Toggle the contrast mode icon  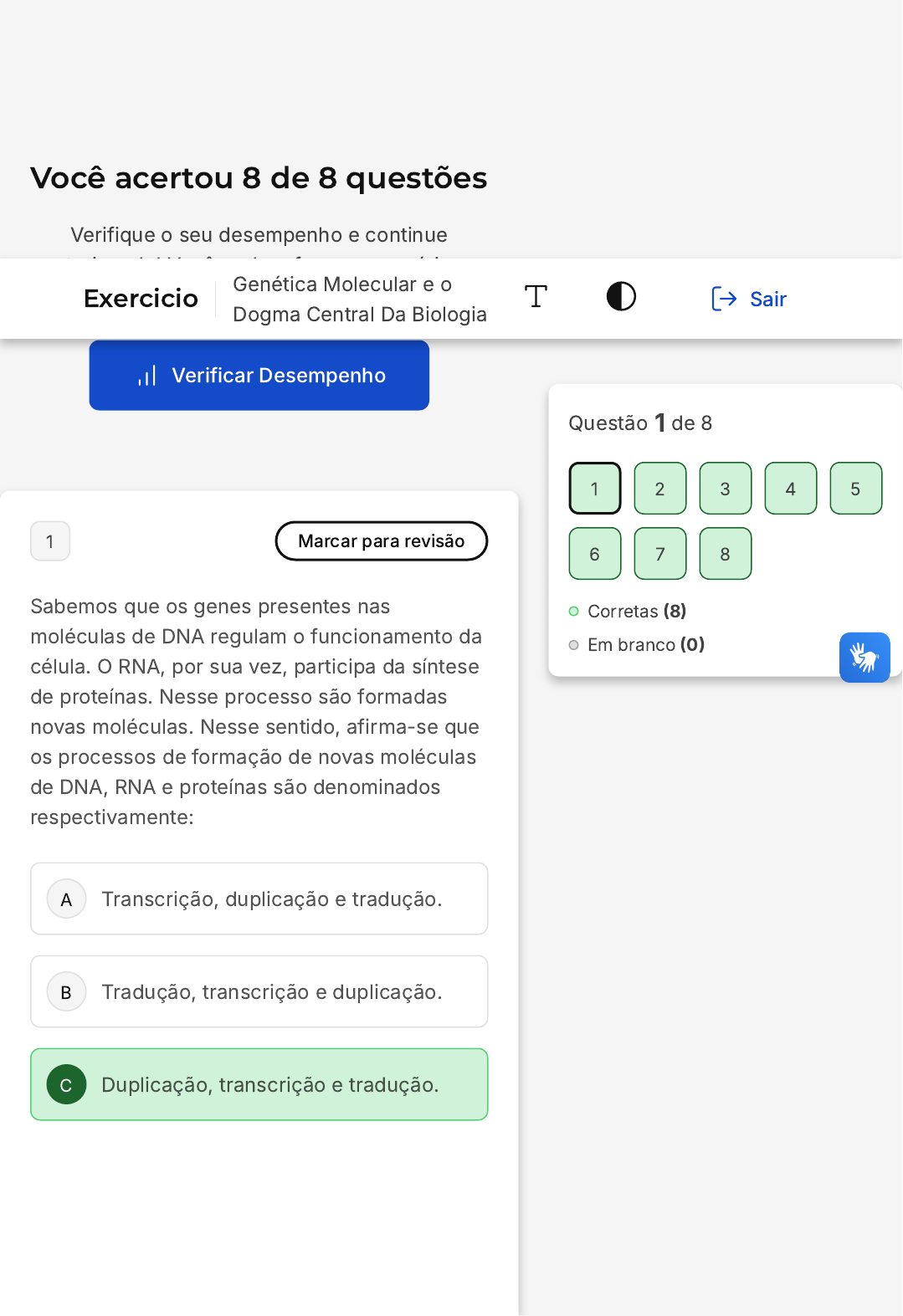621,296
